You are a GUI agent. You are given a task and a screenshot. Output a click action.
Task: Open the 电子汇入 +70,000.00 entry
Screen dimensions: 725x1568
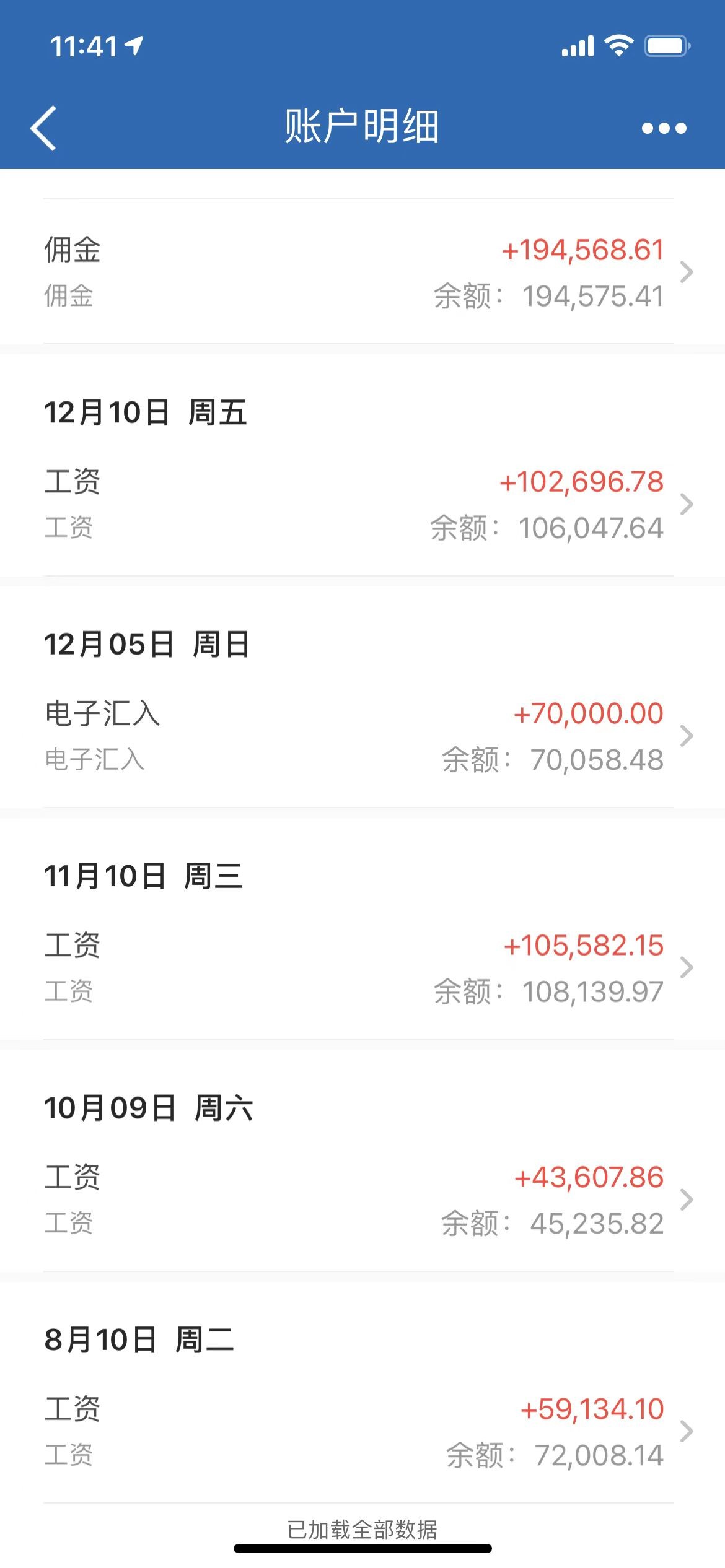tap(362, 736)
